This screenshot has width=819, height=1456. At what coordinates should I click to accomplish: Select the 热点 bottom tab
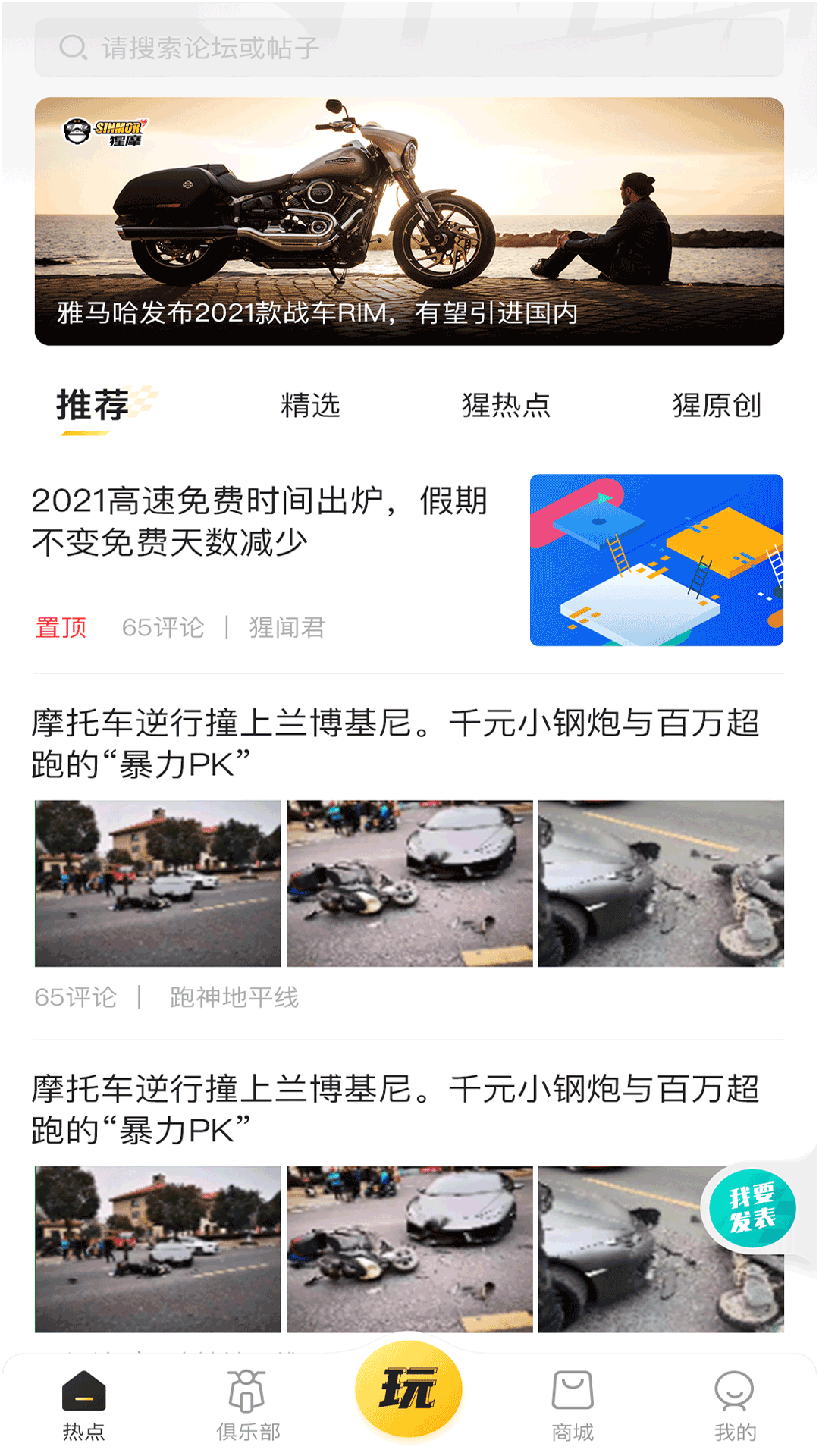84,1405
